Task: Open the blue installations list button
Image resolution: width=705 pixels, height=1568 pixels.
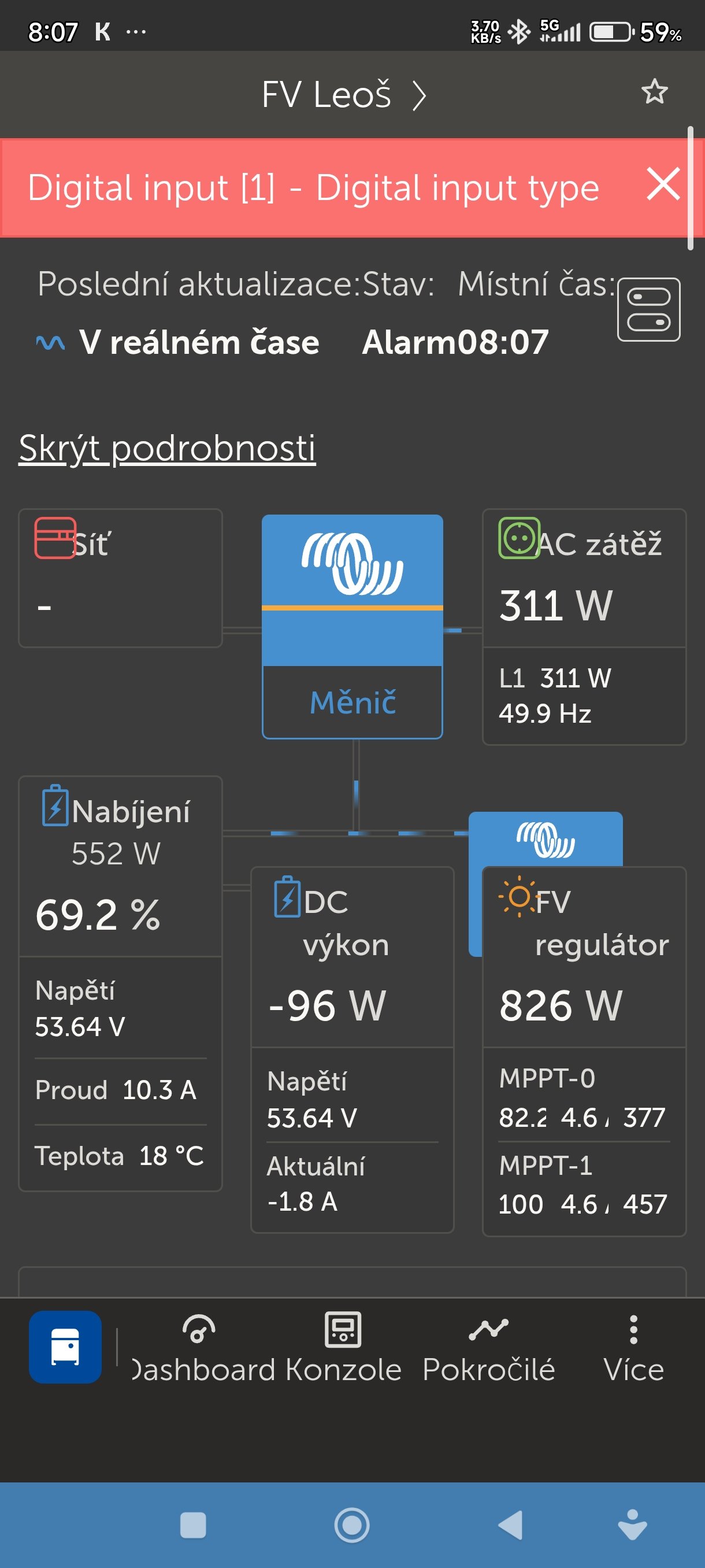Action: click(x=65, y=1347)
